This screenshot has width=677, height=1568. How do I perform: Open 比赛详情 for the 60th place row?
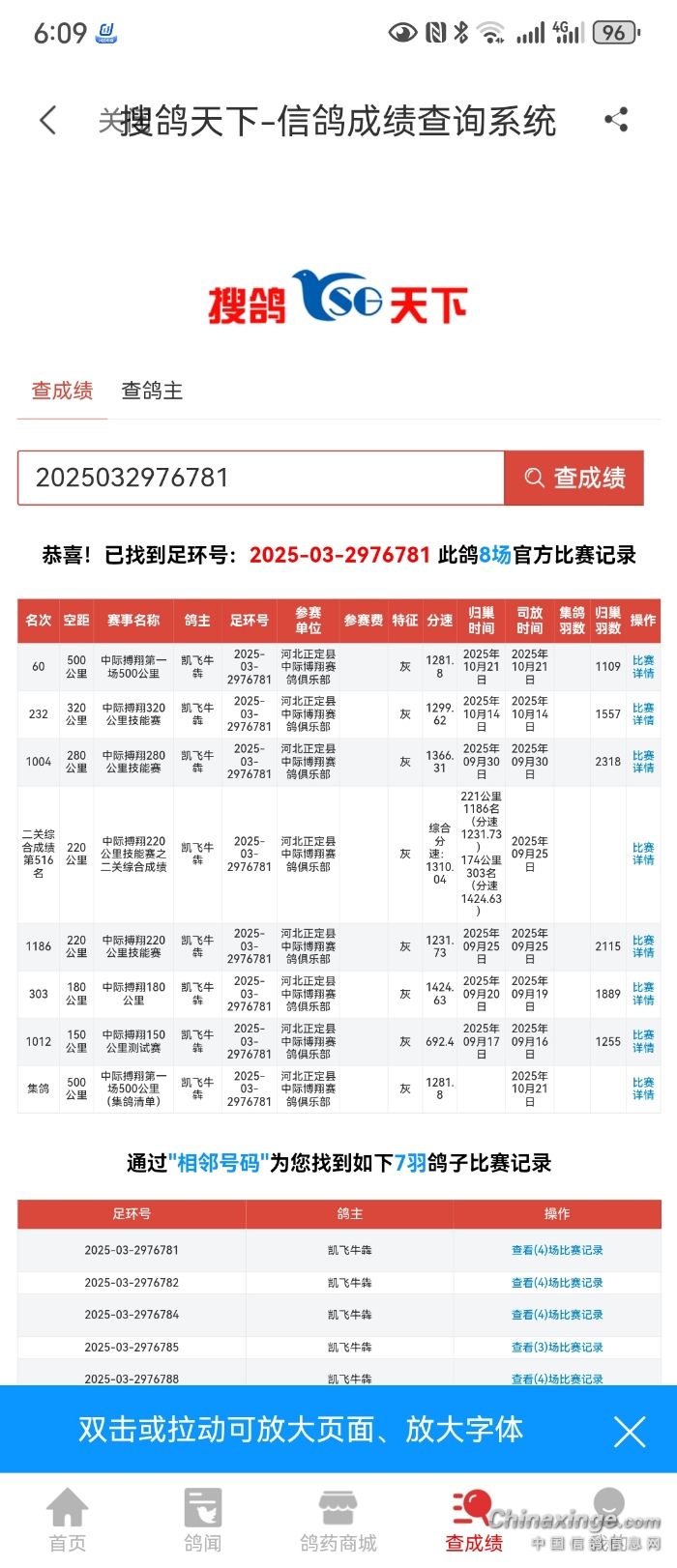[643, 666]
